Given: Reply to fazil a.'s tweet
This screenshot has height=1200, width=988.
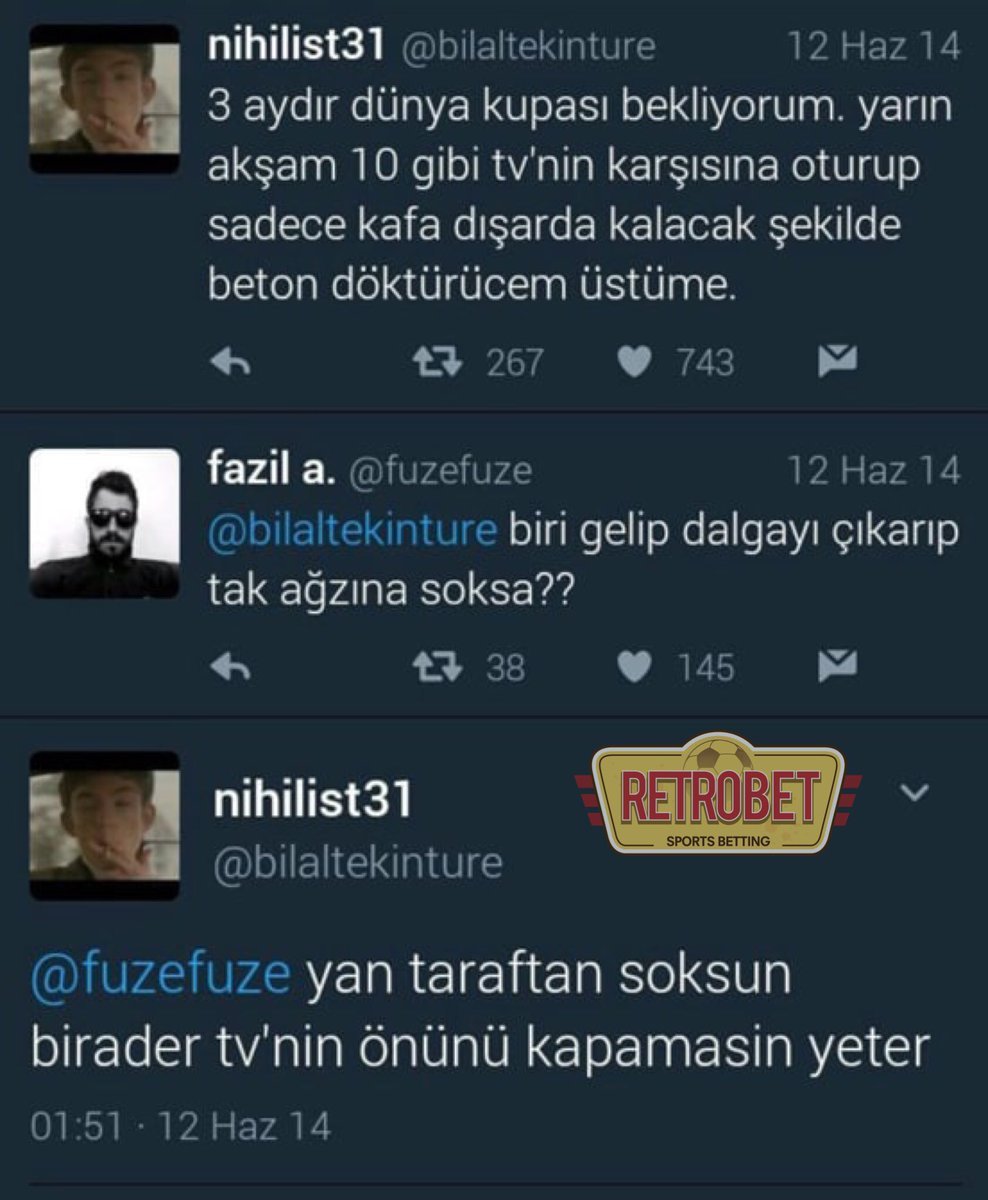Looking at the screenshot, I should (231, 667).
